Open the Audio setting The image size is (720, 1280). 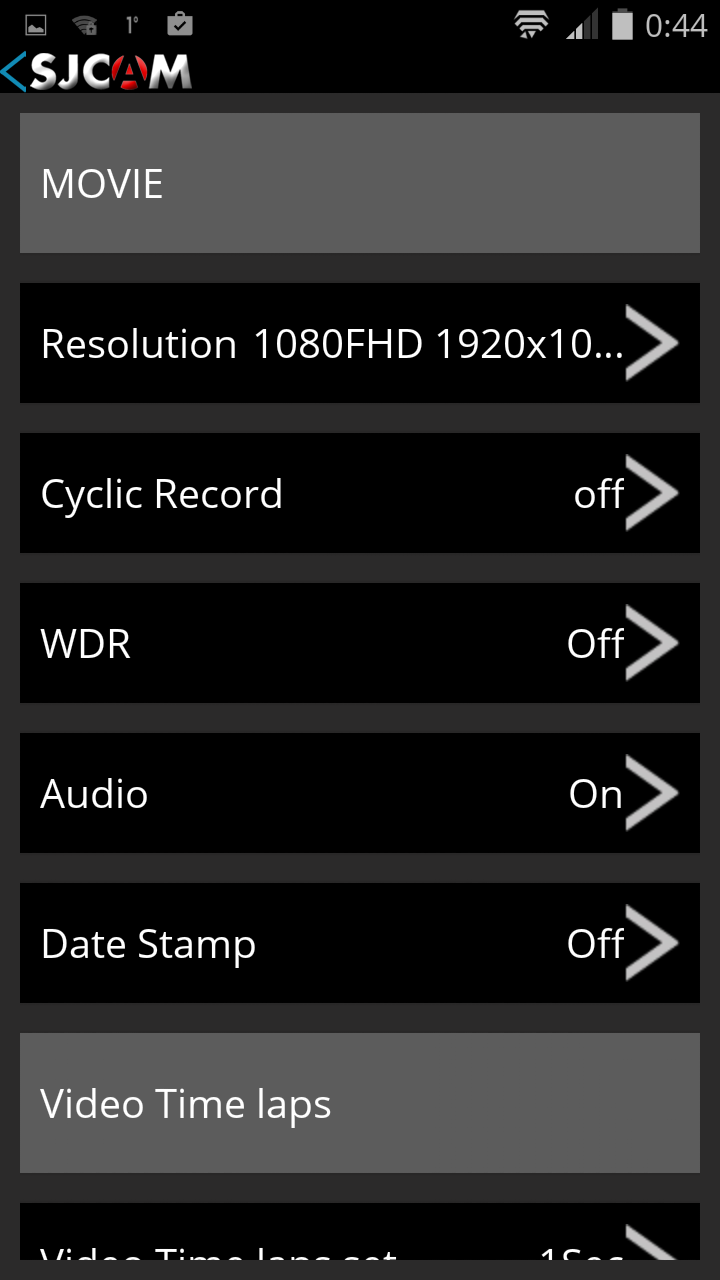click(x=360, y=793)
